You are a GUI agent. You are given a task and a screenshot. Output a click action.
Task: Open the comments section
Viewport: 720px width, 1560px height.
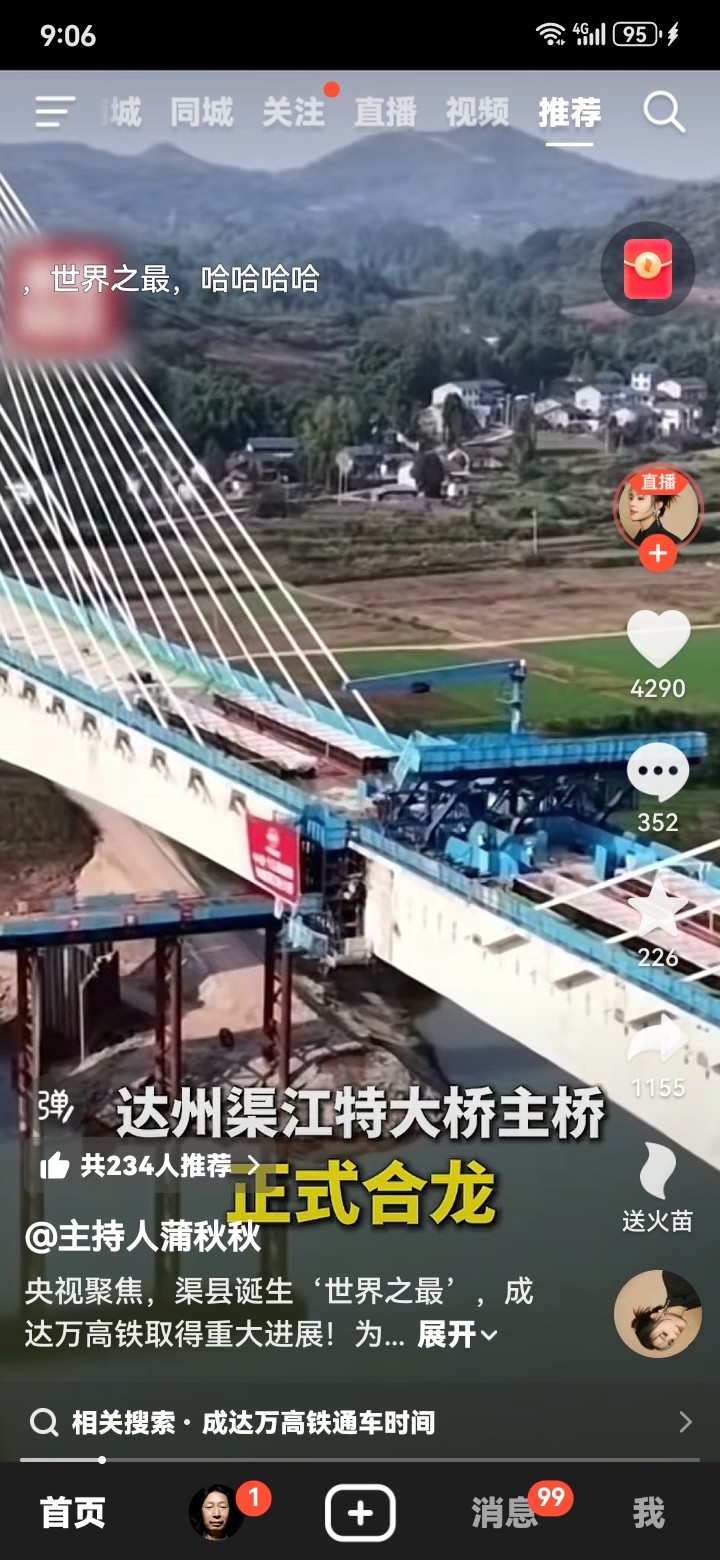tap(658, 774)
